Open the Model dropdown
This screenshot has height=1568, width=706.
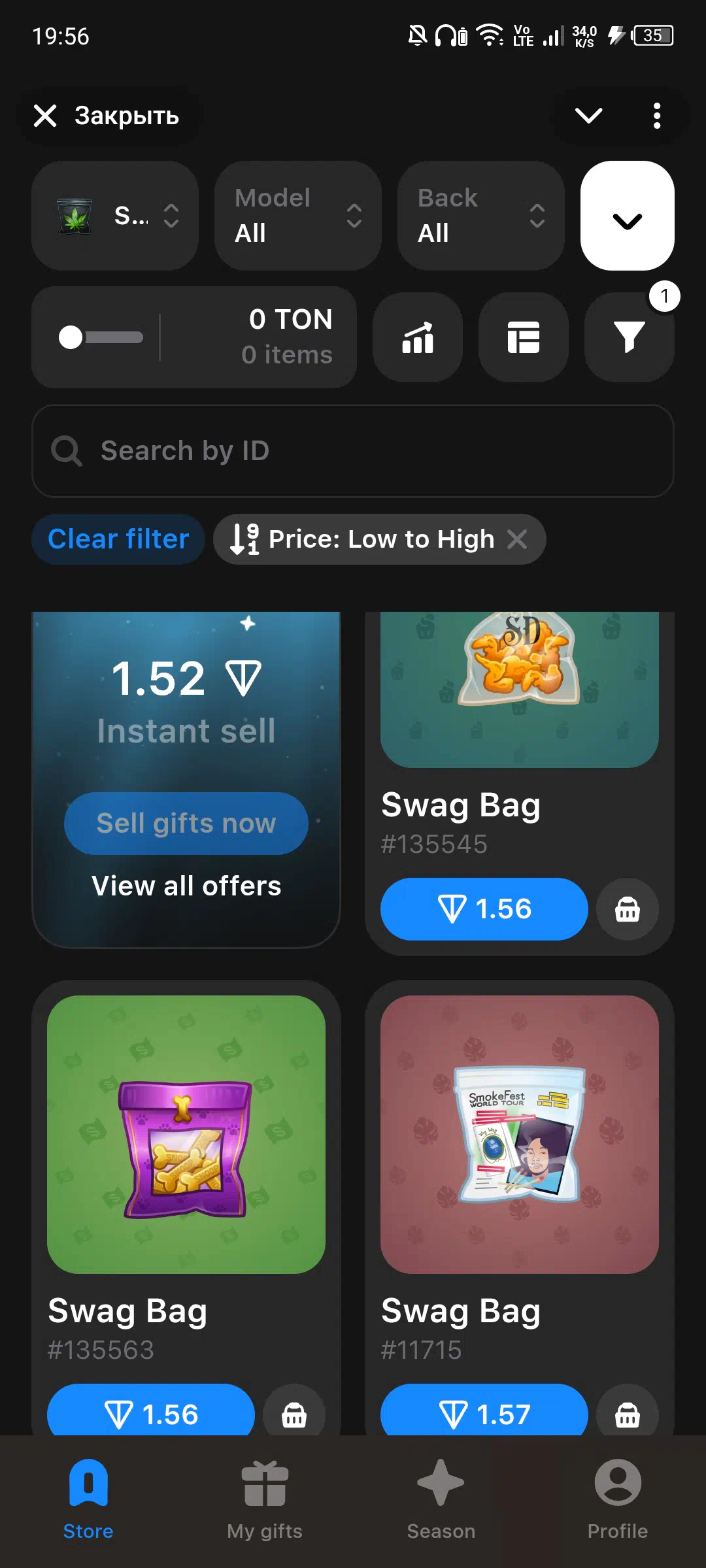pyautogui.click(x=298, y=216)
